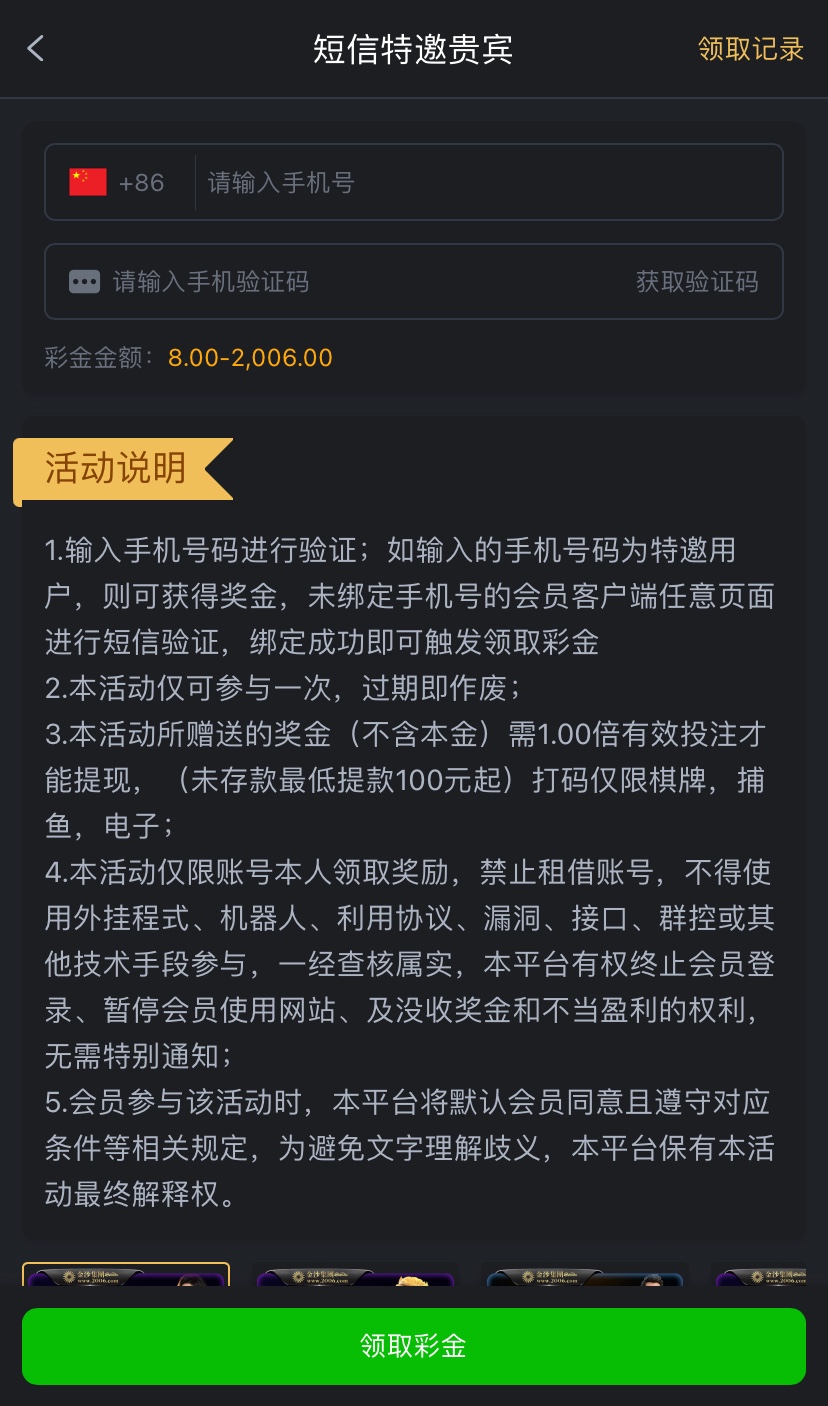The image size is (828, 1406).
Task: Select the +86 country code picker
Action: (117, 183)
